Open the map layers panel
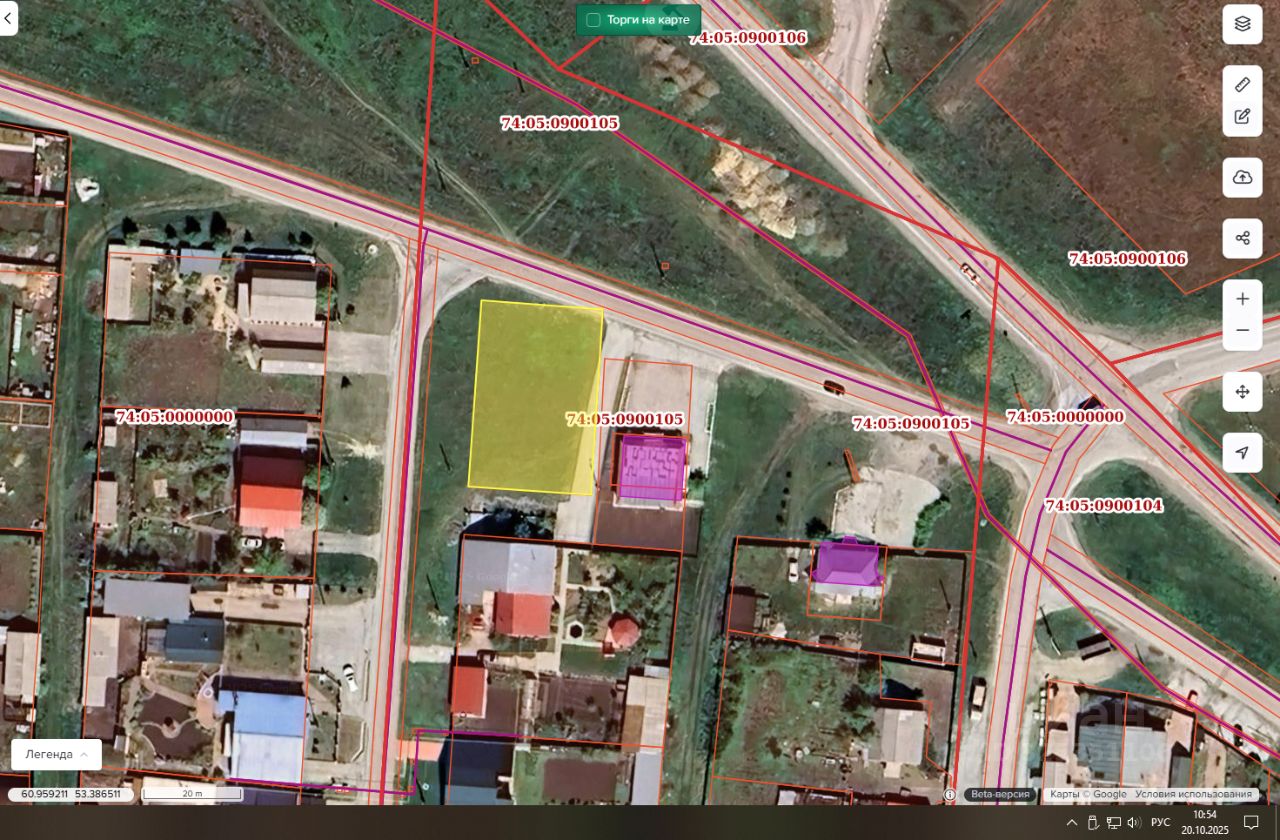The image size is (1280, 840). coord(1242,24)
